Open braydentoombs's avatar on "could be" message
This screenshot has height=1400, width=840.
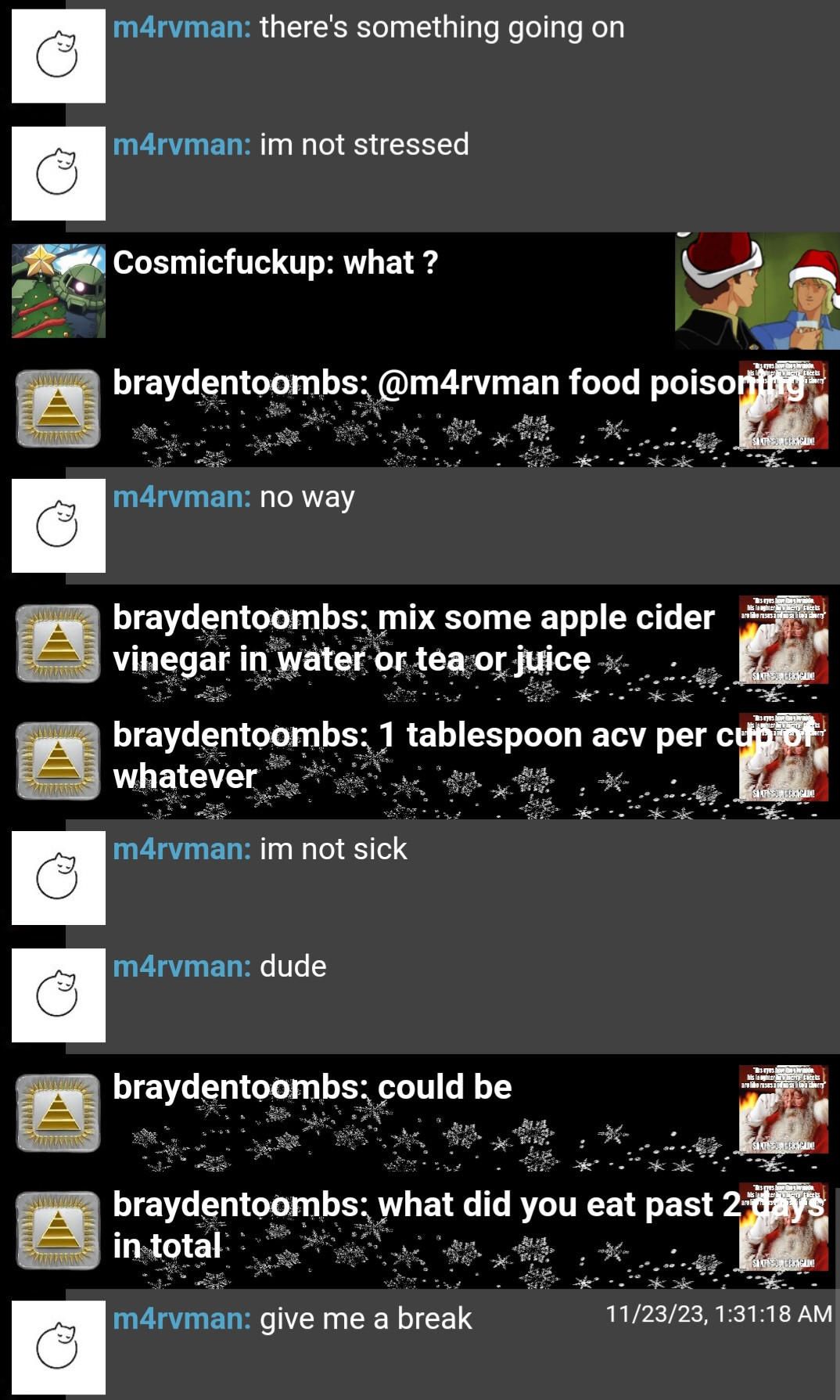(x=59, y=1113)
